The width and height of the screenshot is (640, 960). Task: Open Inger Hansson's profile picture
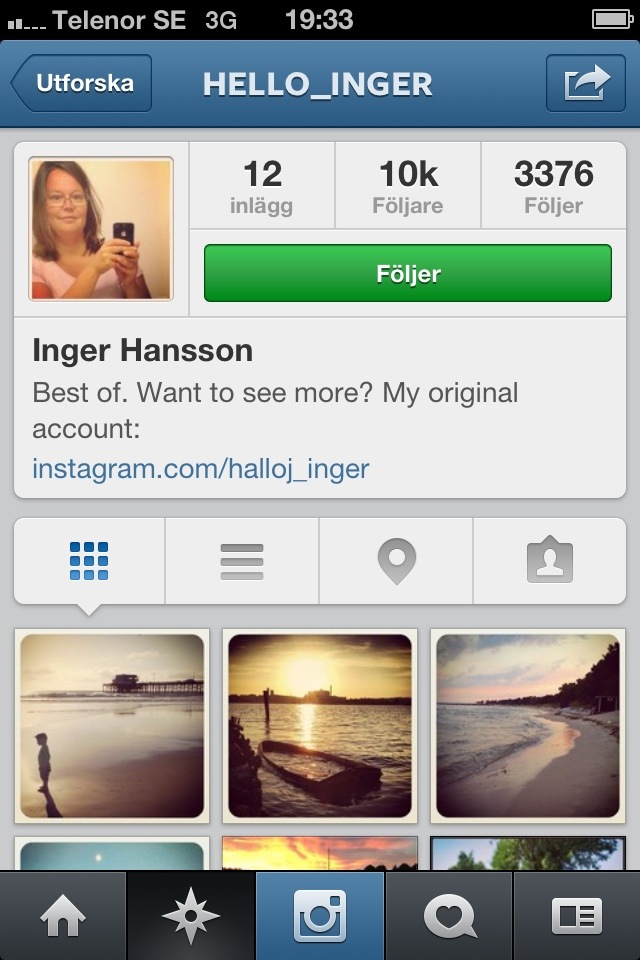101,229
